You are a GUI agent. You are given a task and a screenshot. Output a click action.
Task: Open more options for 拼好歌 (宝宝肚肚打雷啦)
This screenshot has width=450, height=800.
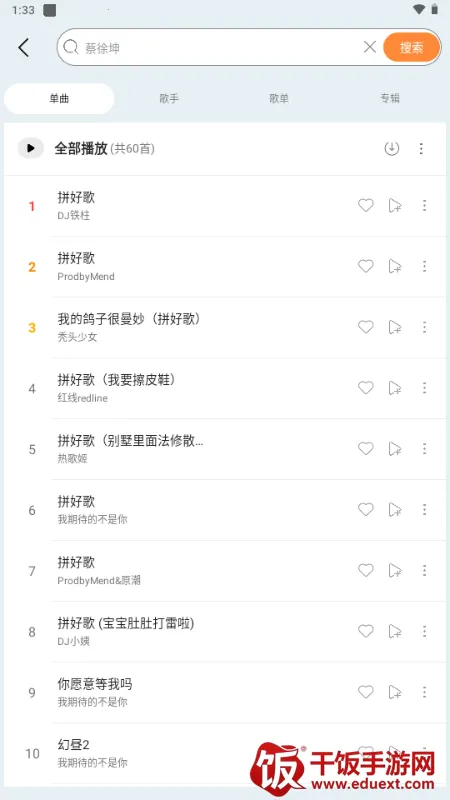pyautogui.click(x=424, y=631)
